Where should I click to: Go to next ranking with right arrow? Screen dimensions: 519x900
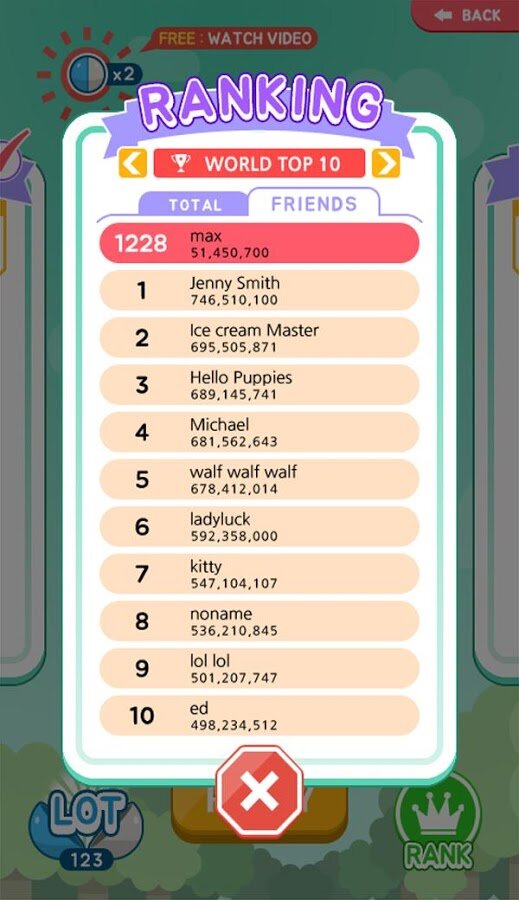[386, 164]
